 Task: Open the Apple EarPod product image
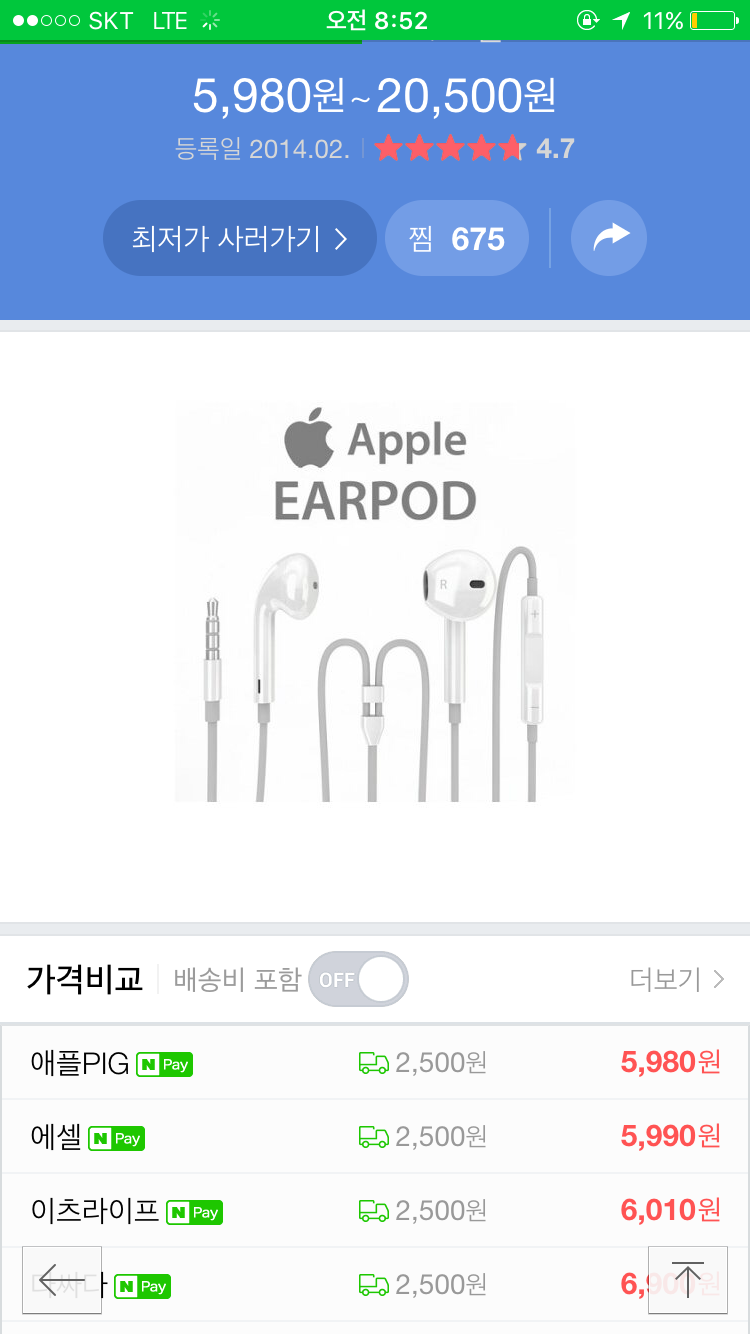(375, 601)
